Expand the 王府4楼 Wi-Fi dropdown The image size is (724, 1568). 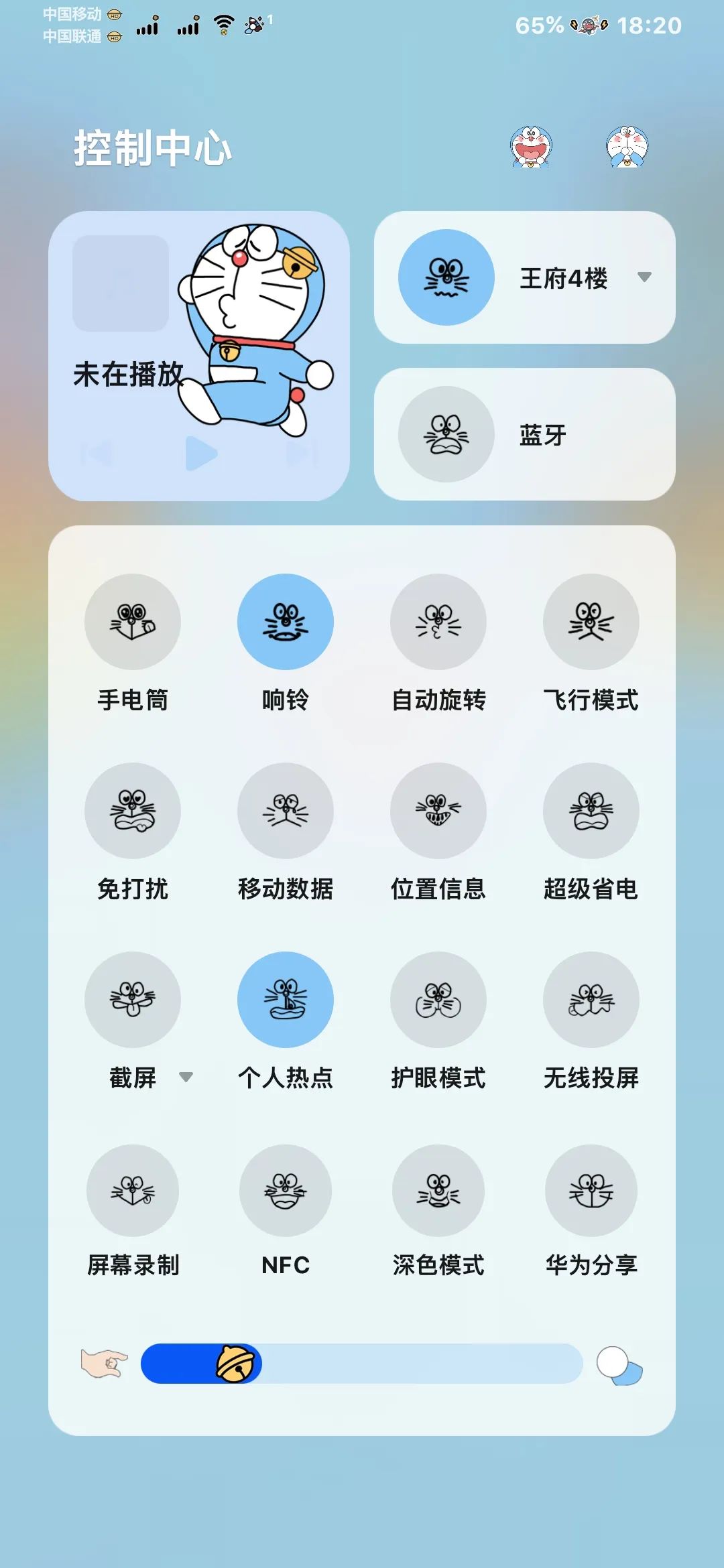click(646, 277)
